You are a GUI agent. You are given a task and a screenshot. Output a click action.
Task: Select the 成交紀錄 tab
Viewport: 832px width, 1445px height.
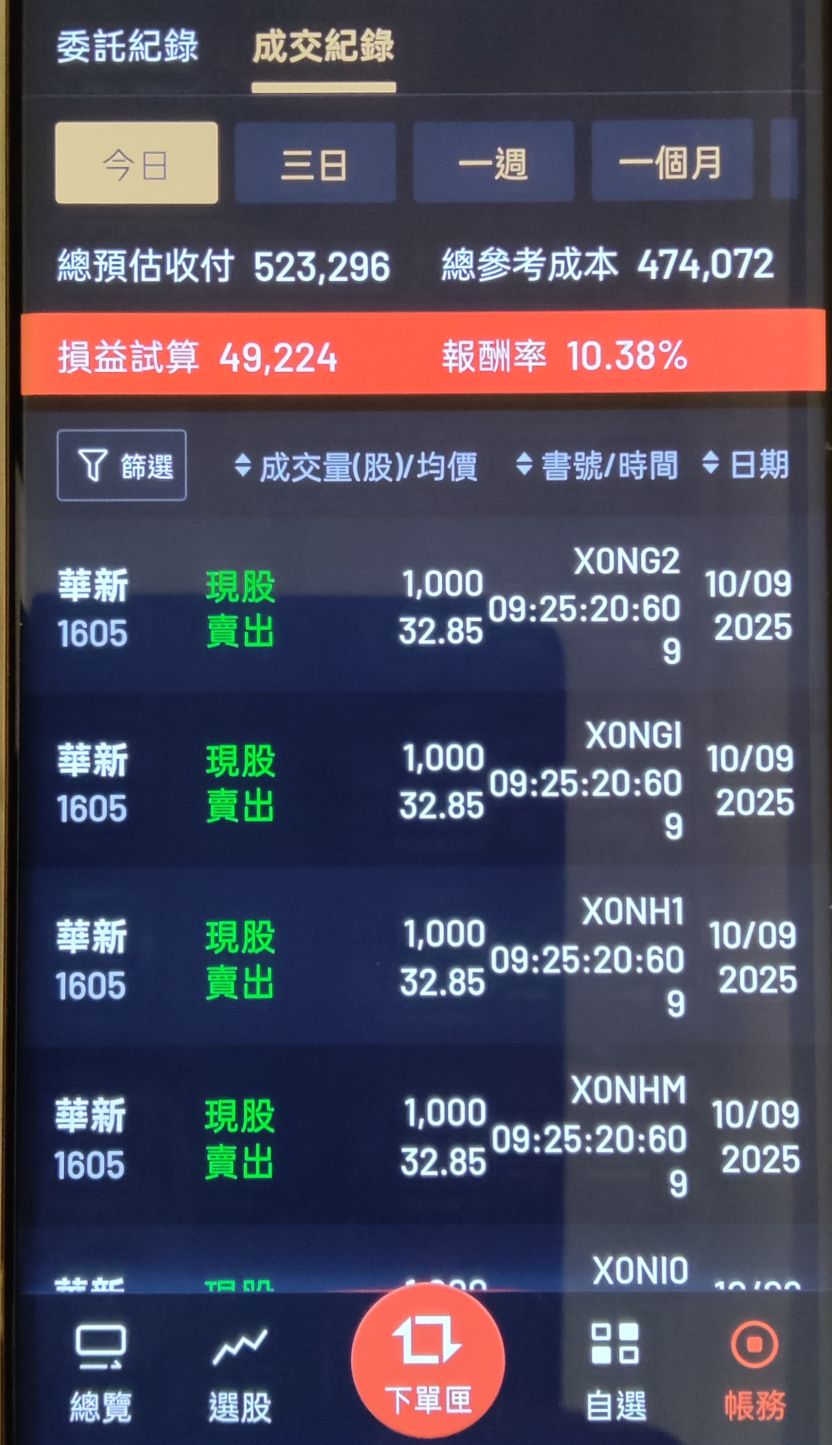click(x=323, y=46)
